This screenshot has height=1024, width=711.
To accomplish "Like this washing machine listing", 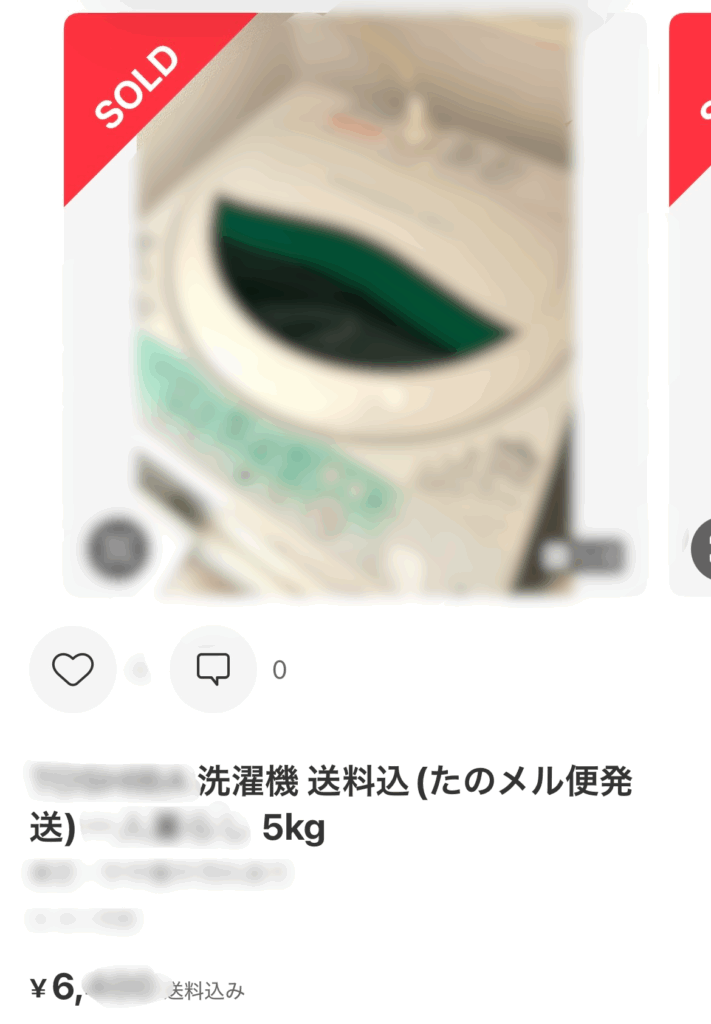I will coord(73,669).
